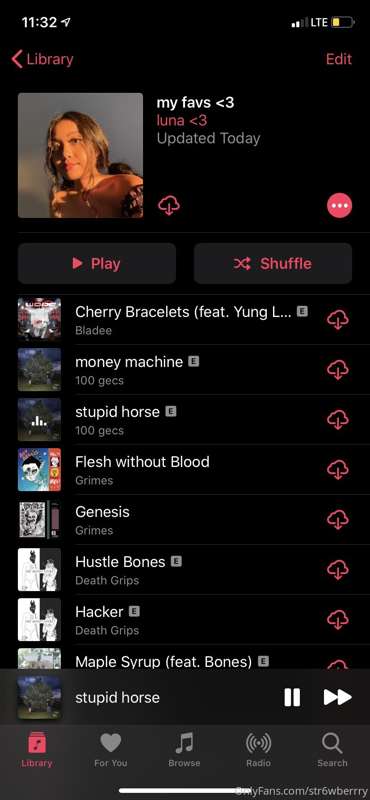Screen dimensions: 370x800
Task: Go back to Library
Action: click(42, 59)
